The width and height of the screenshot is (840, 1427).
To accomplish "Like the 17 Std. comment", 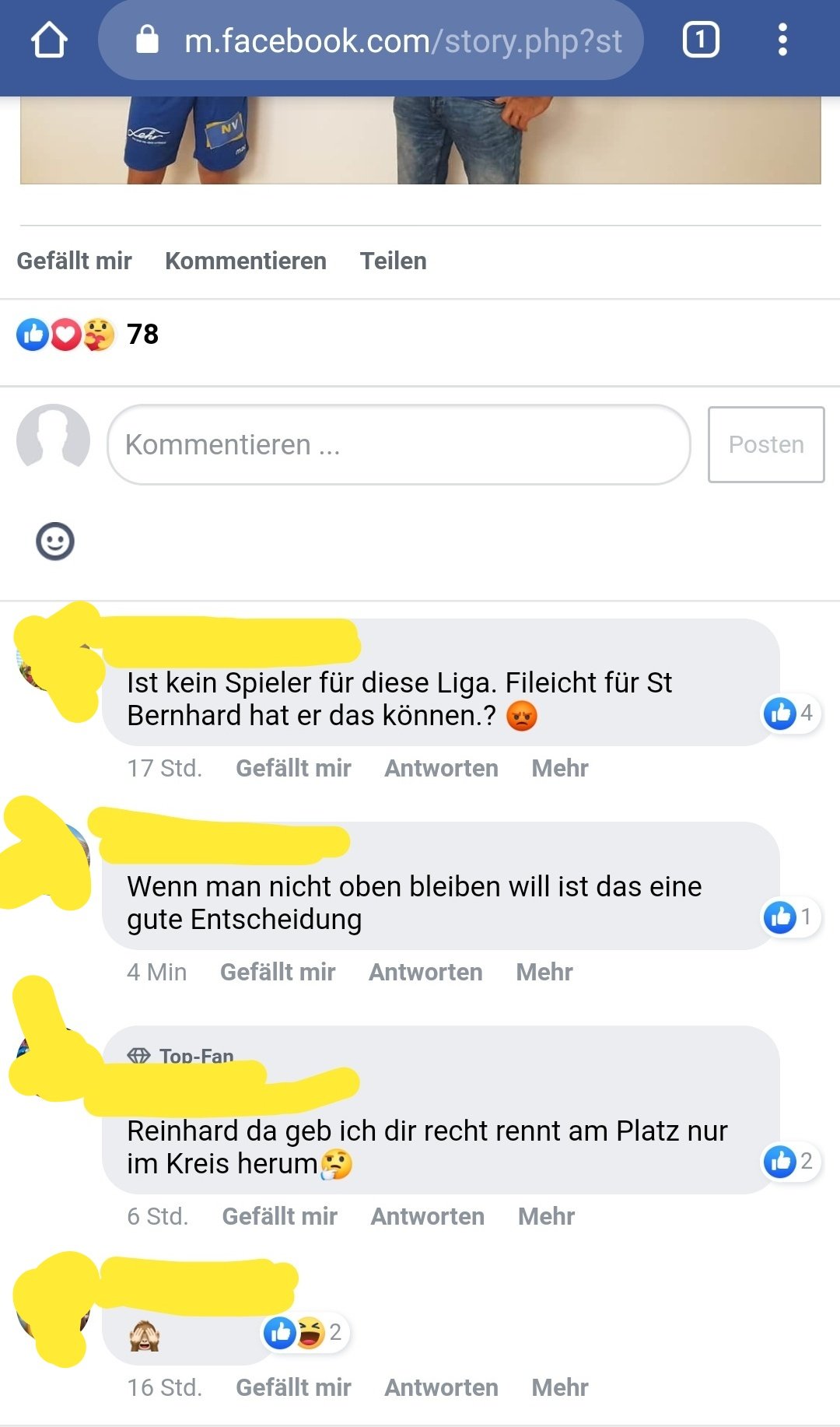I will tap(293, 768).
